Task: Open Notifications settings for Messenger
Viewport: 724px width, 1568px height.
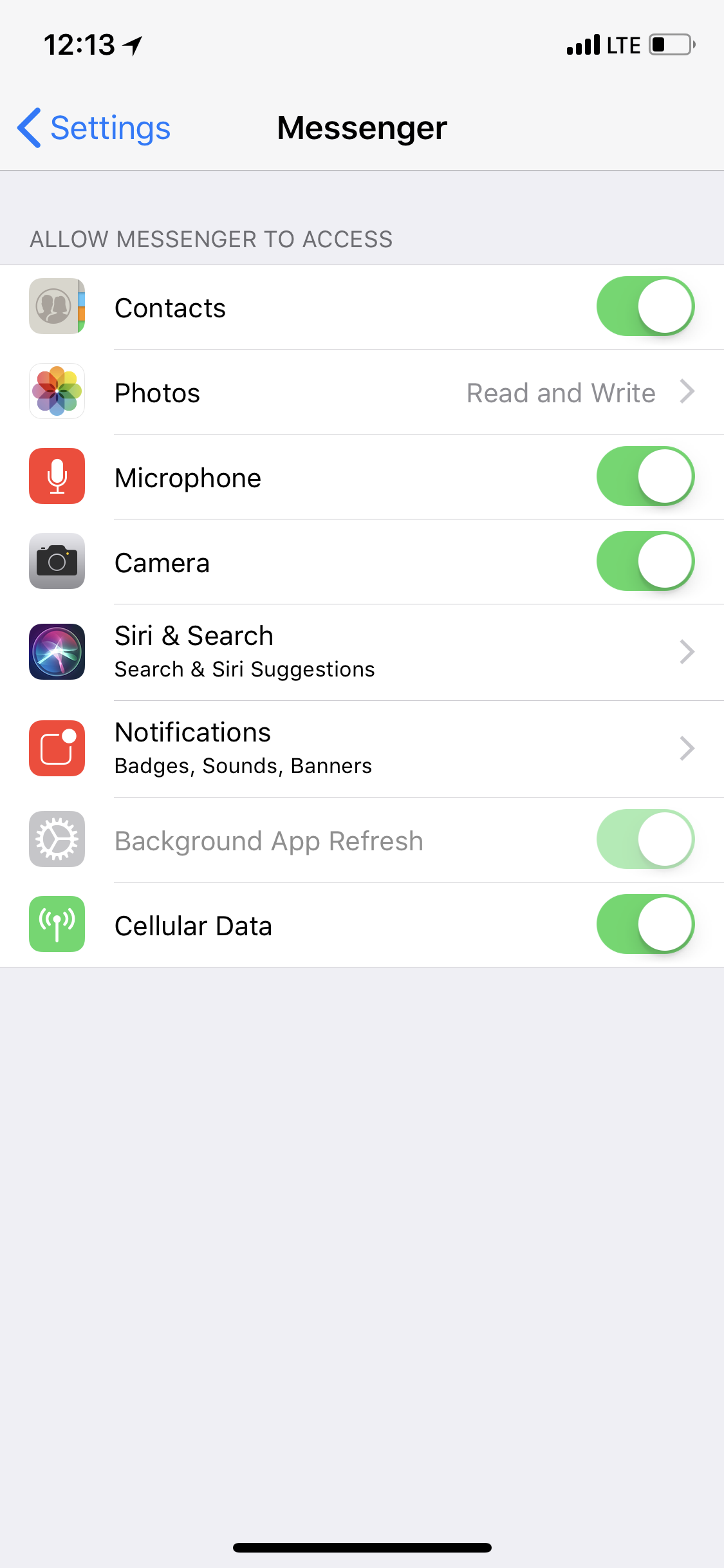Action: [x=362, y=749]
